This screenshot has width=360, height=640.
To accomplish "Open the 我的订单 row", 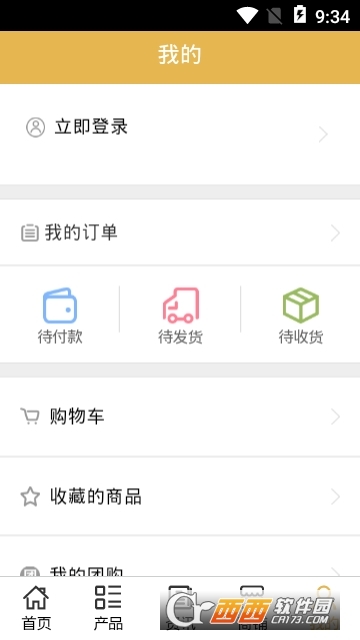I will click(180, 233).
